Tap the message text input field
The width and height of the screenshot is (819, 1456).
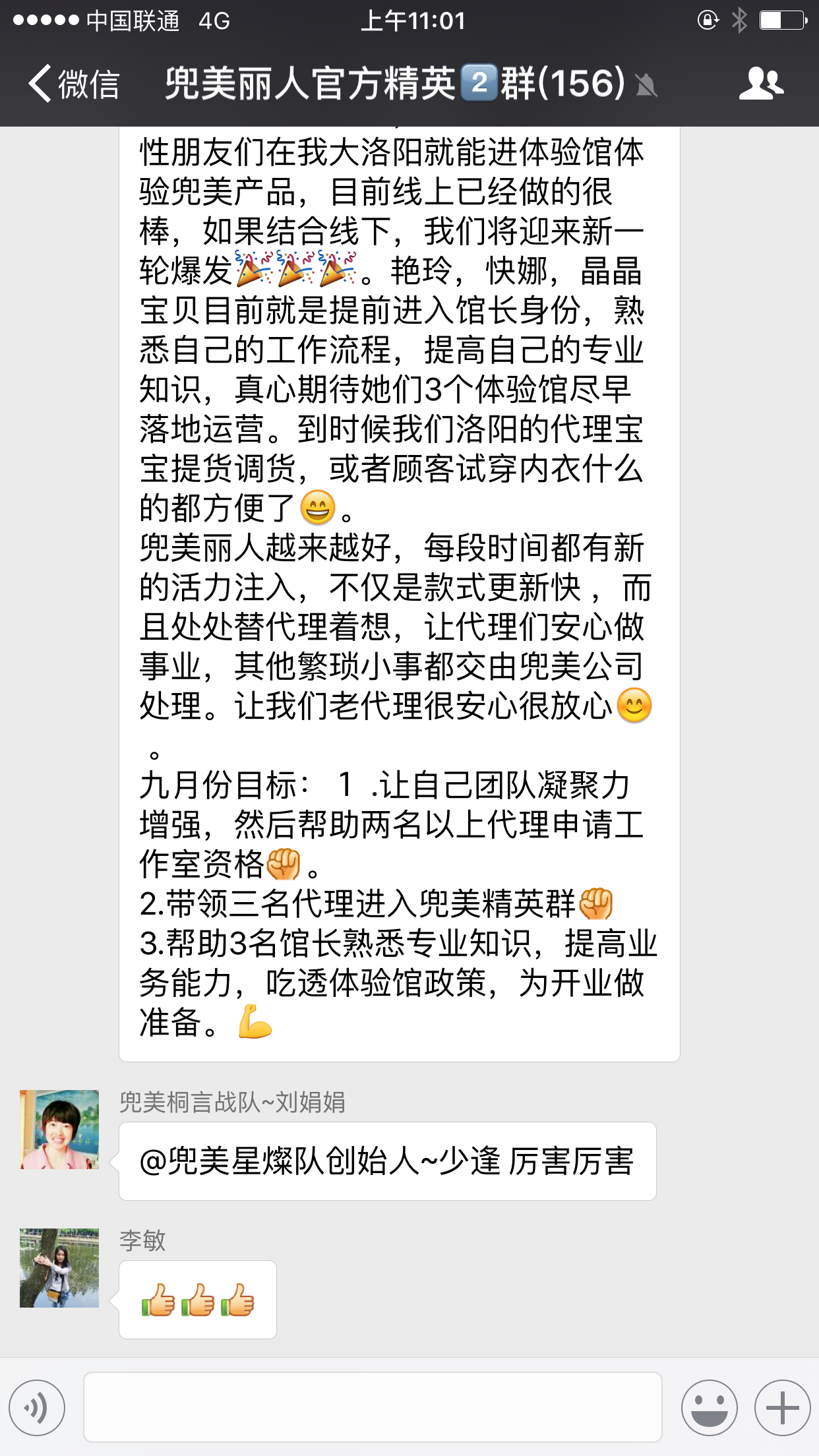pos(373,1407)
